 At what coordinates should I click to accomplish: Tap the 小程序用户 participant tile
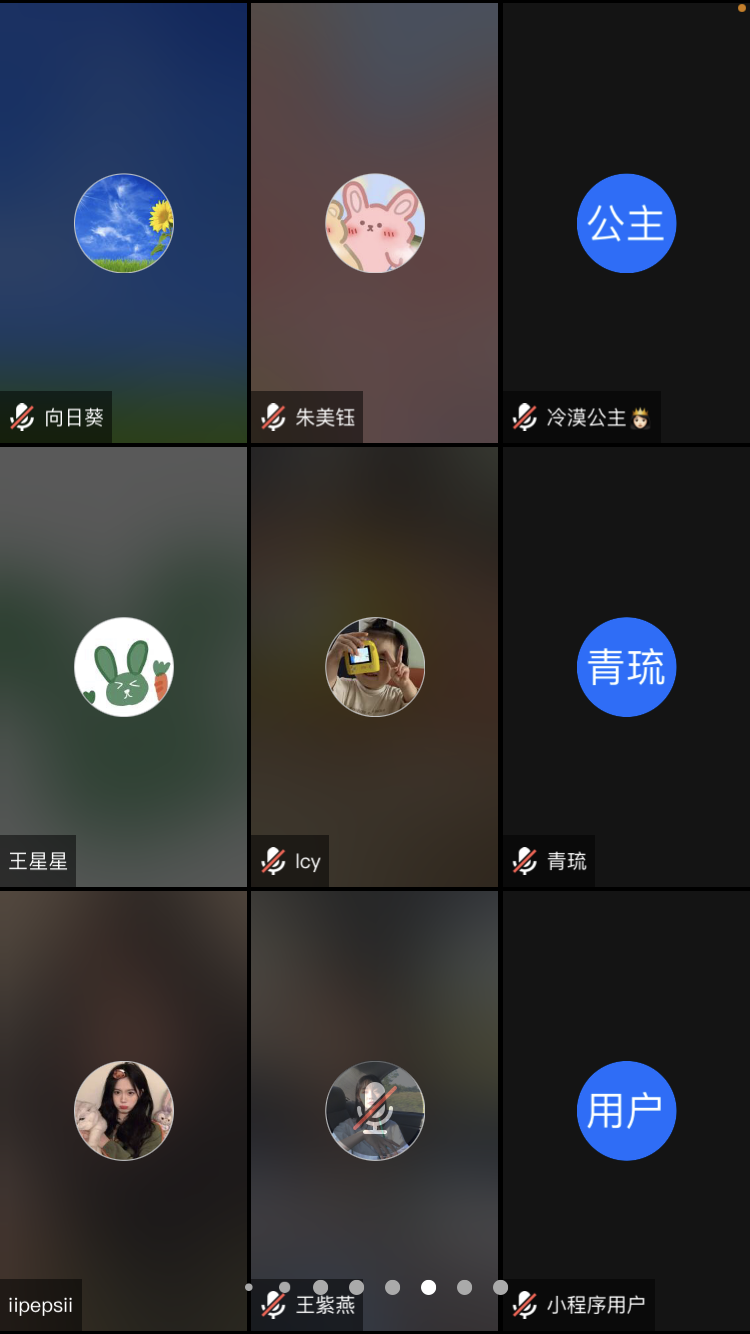pyautogui.click(x=626, y=1110)
